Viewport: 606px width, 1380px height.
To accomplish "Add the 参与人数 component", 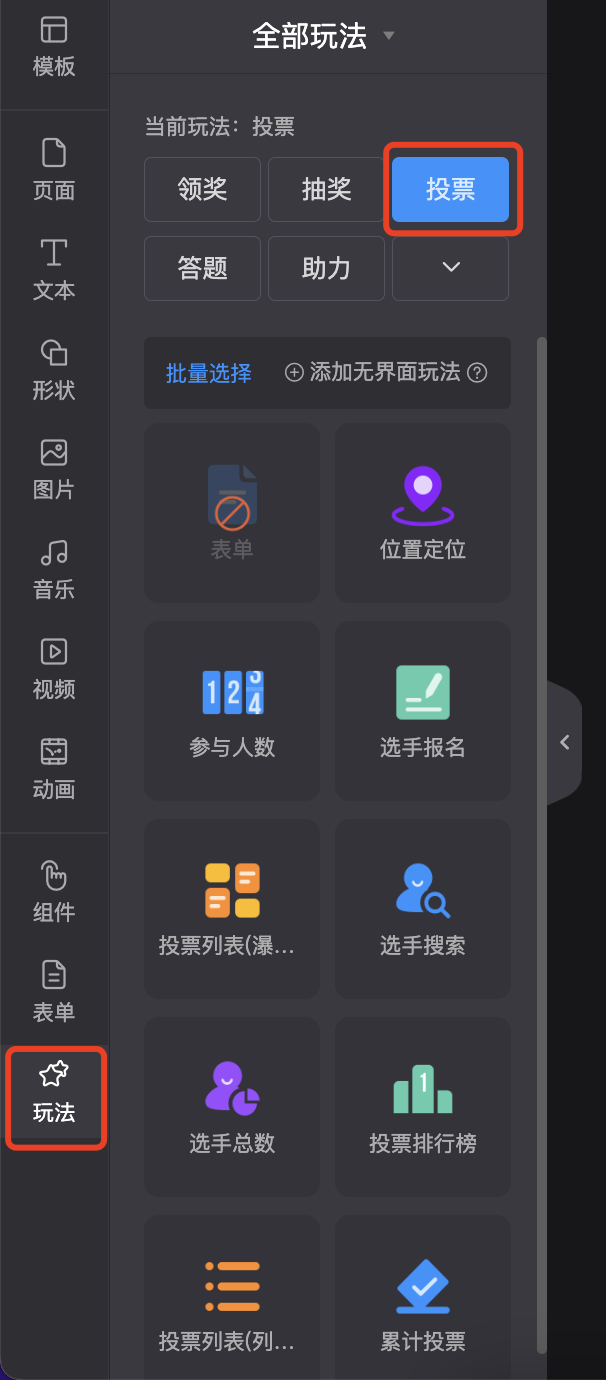I will click(232, 711).
